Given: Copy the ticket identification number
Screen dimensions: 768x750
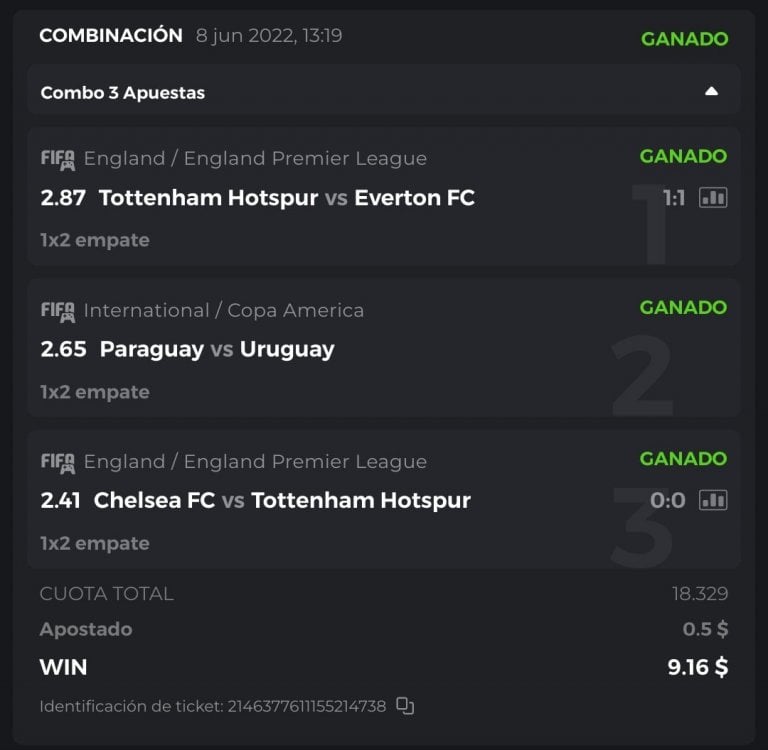Looking at the screenshot, I should pyautogui.click(x=405, y=706).
